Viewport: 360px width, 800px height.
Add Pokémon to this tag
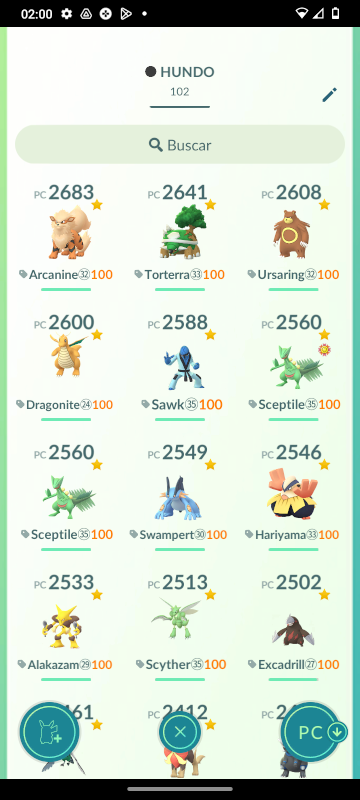click(49, 732)
